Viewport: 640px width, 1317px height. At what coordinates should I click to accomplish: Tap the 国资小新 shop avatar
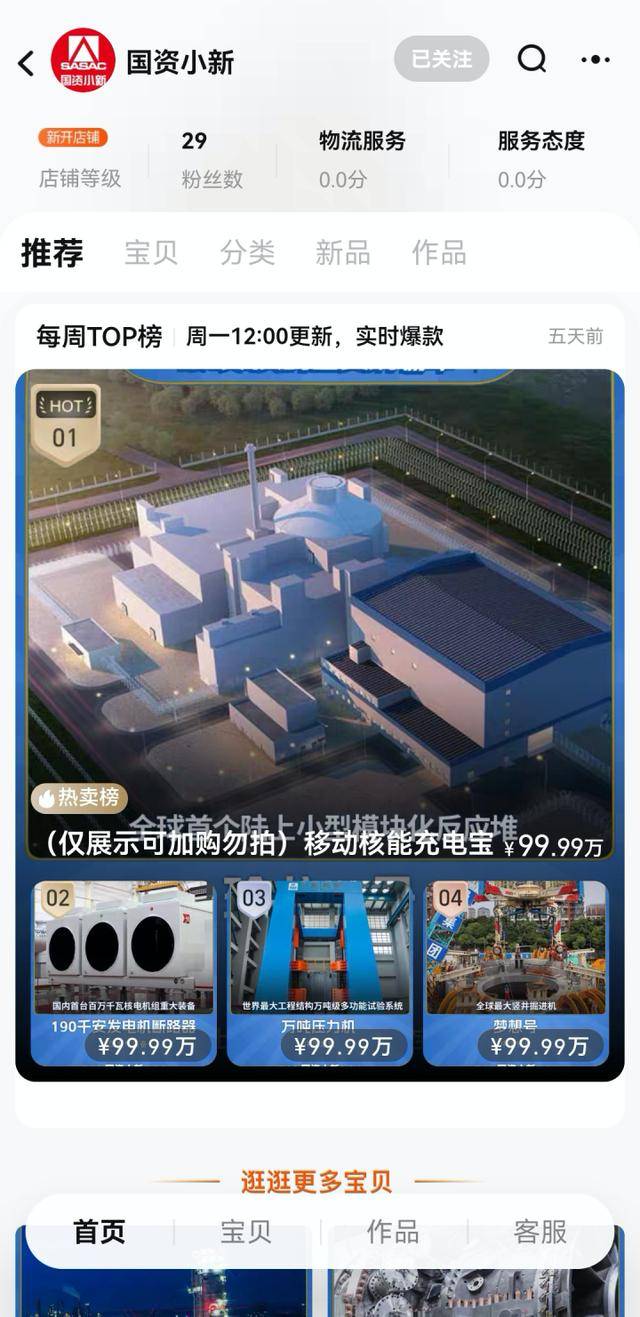[82, 60]
